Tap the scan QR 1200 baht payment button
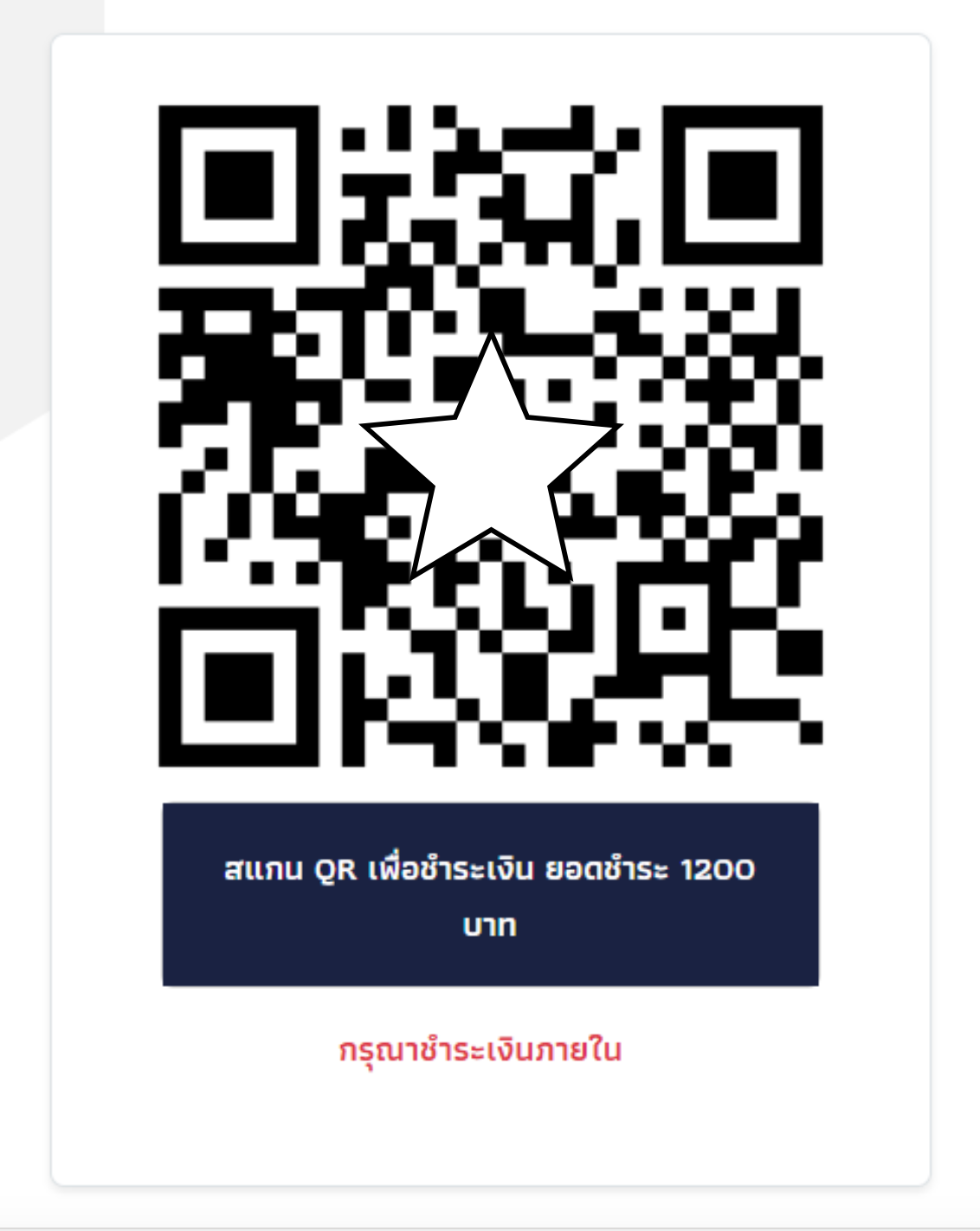The height and width of the screenshot is (1231, 980). point(490,894)
